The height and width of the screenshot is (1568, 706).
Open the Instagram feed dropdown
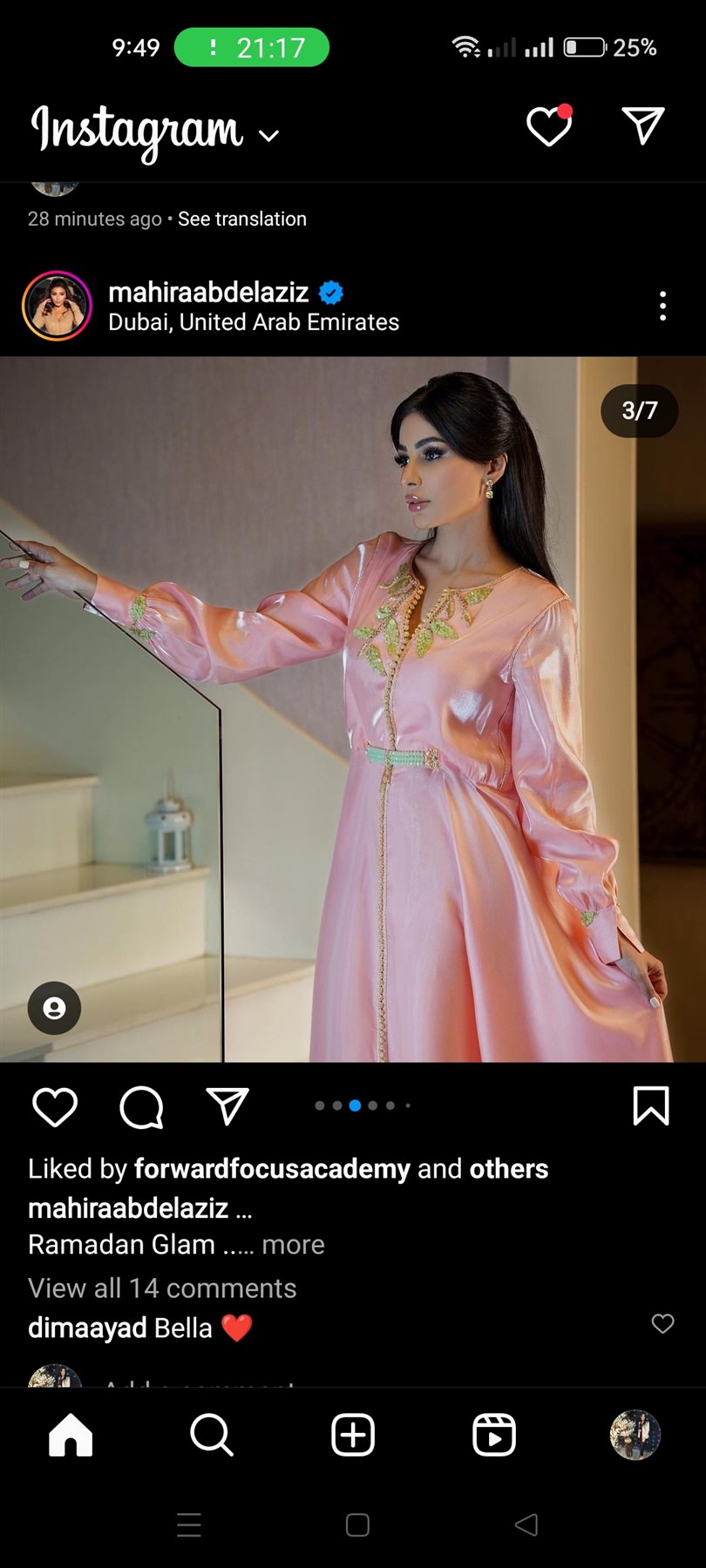click(x=268, y=135)
